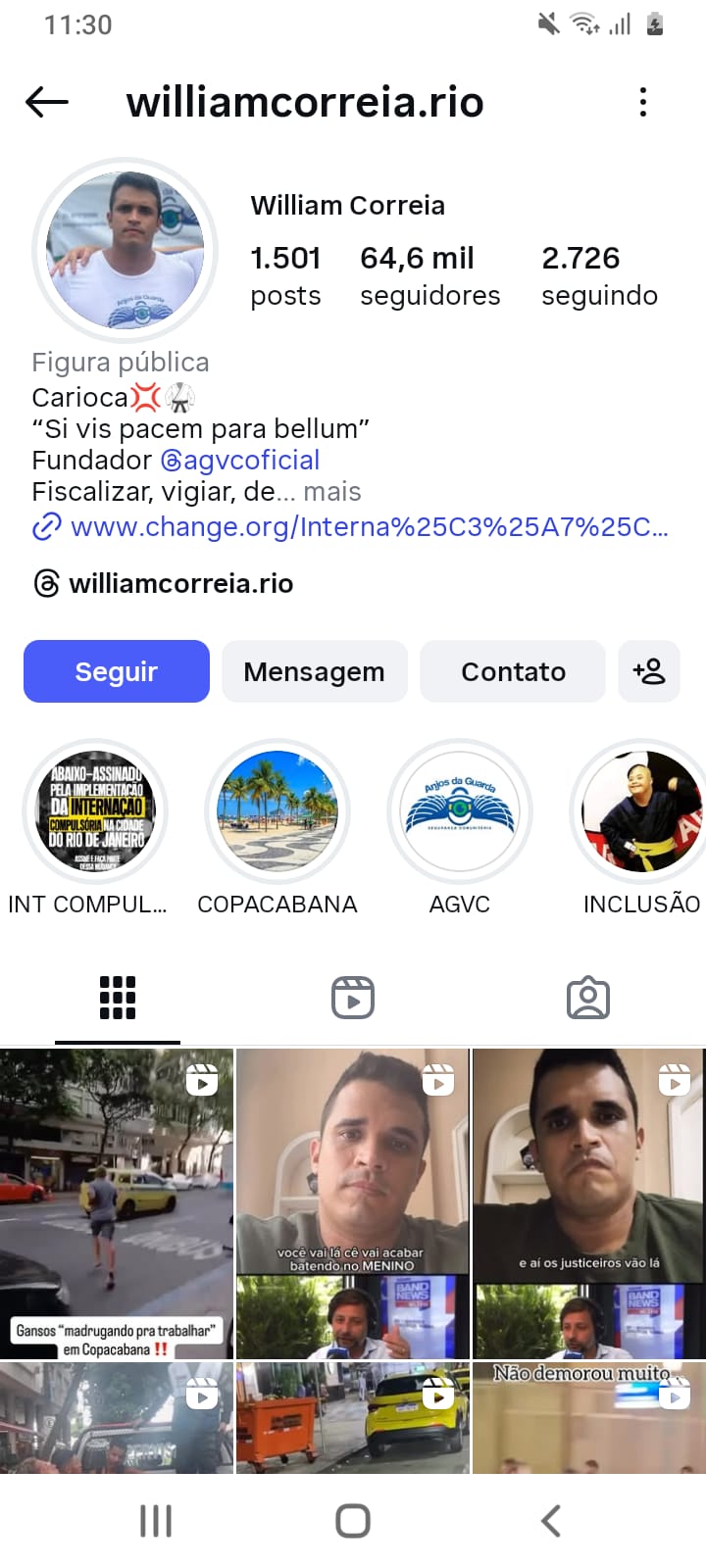The image size is (706, 1568).
Task: Go back using the top-left arrow
Action: click(46, 102)
